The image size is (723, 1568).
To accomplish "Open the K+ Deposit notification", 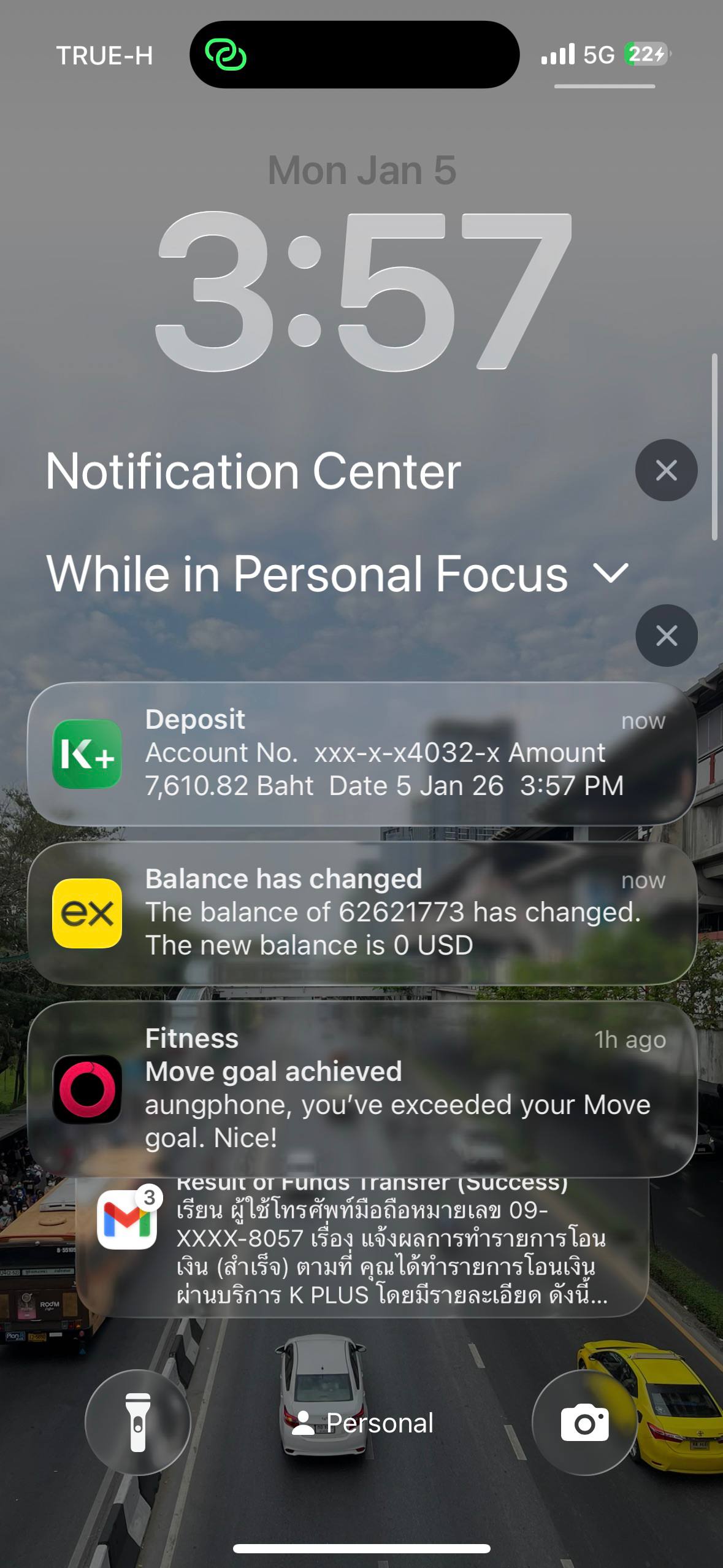I will pos(362,753).
